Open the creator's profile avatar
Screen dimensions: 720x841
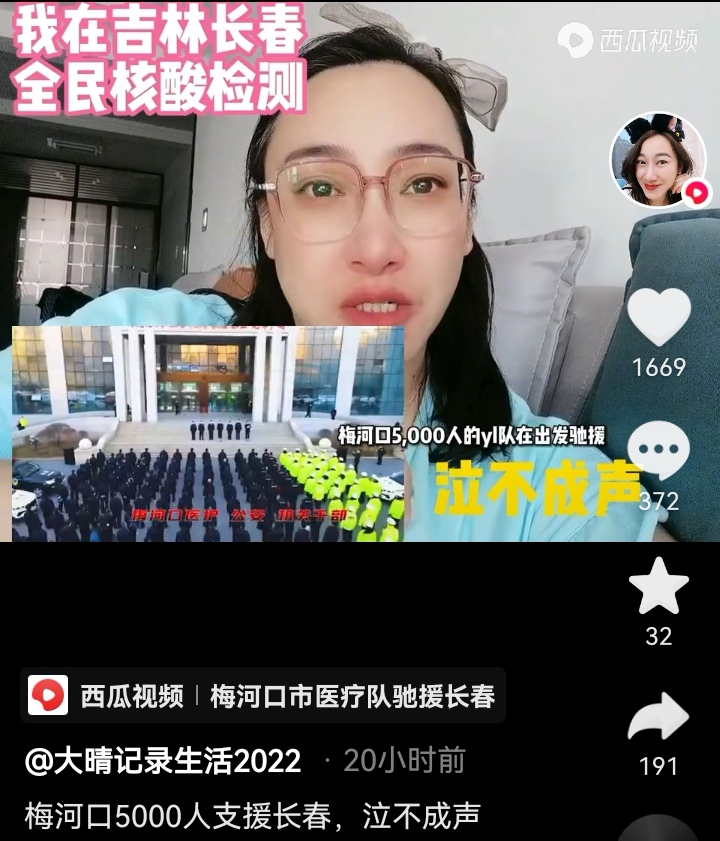(x=657, y=160)
